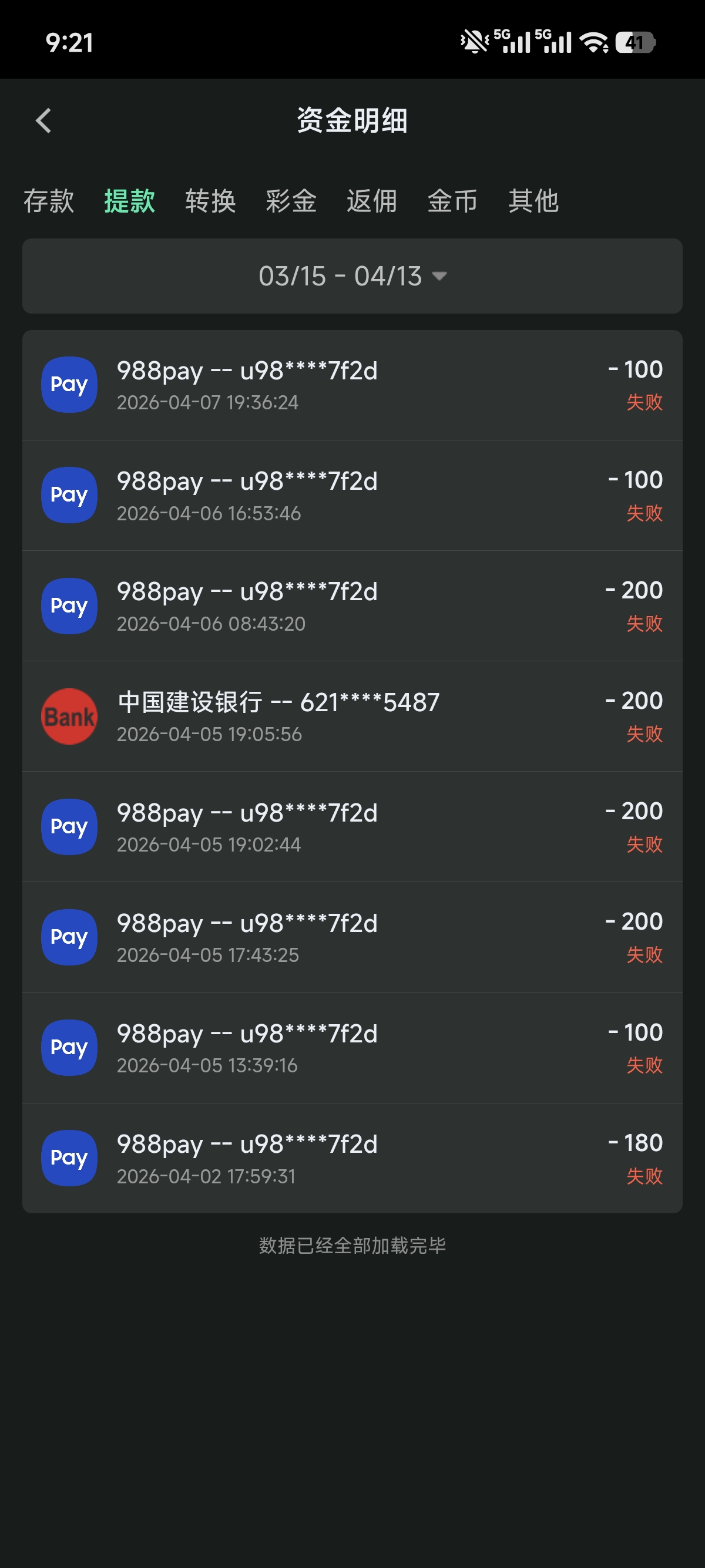Tap the Wi-Fi icon in the status bar
This screenshot has height=1568, width=705.
pyautogui.click(x=593, y=43)
